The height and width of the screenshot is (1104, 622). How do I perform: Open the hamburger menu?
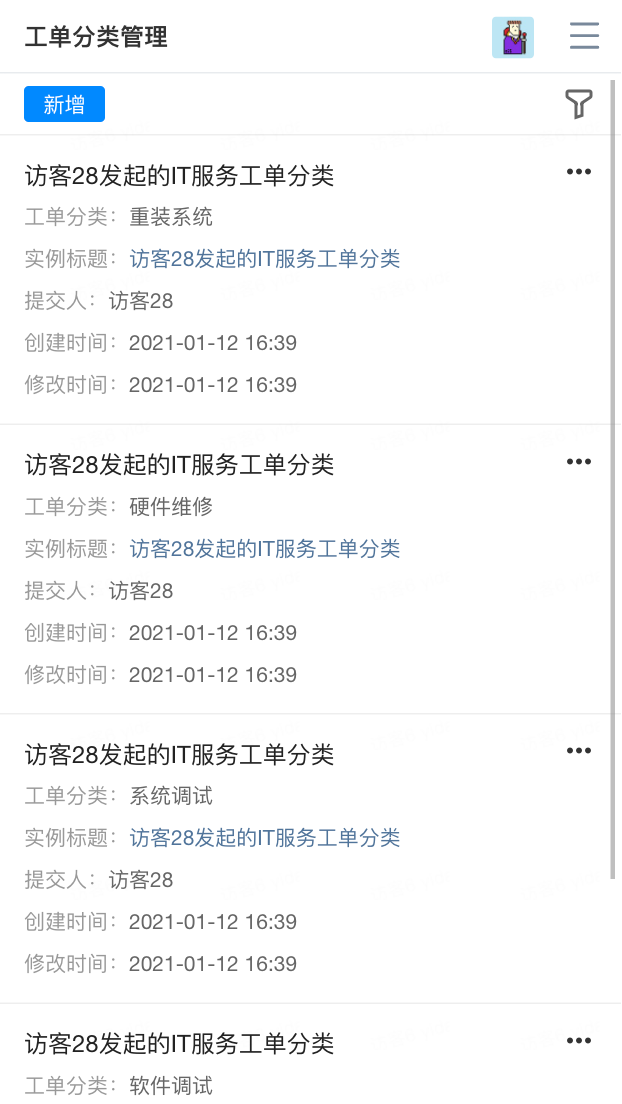[585, 37]
